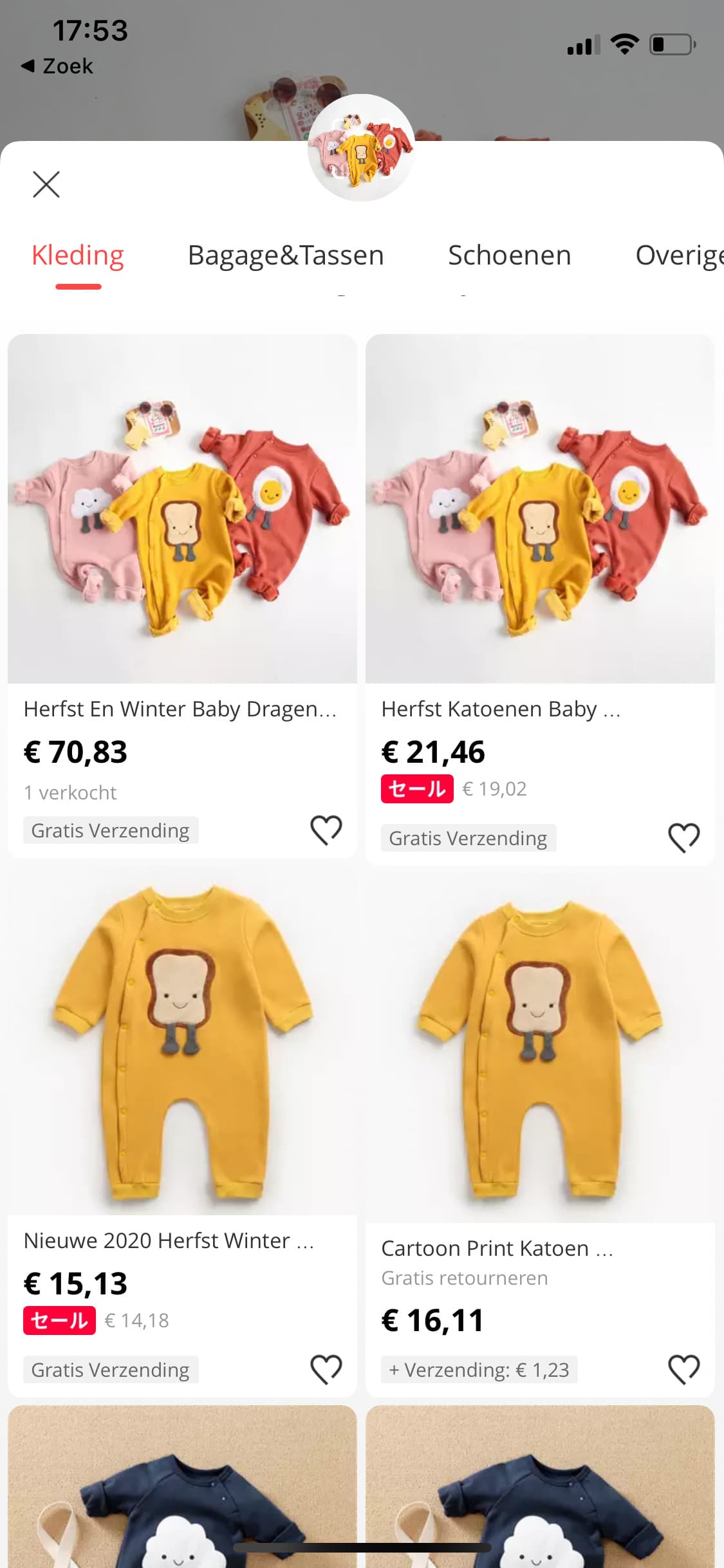Open the Overige tab

pyautogui.click(x=678, y=256)
